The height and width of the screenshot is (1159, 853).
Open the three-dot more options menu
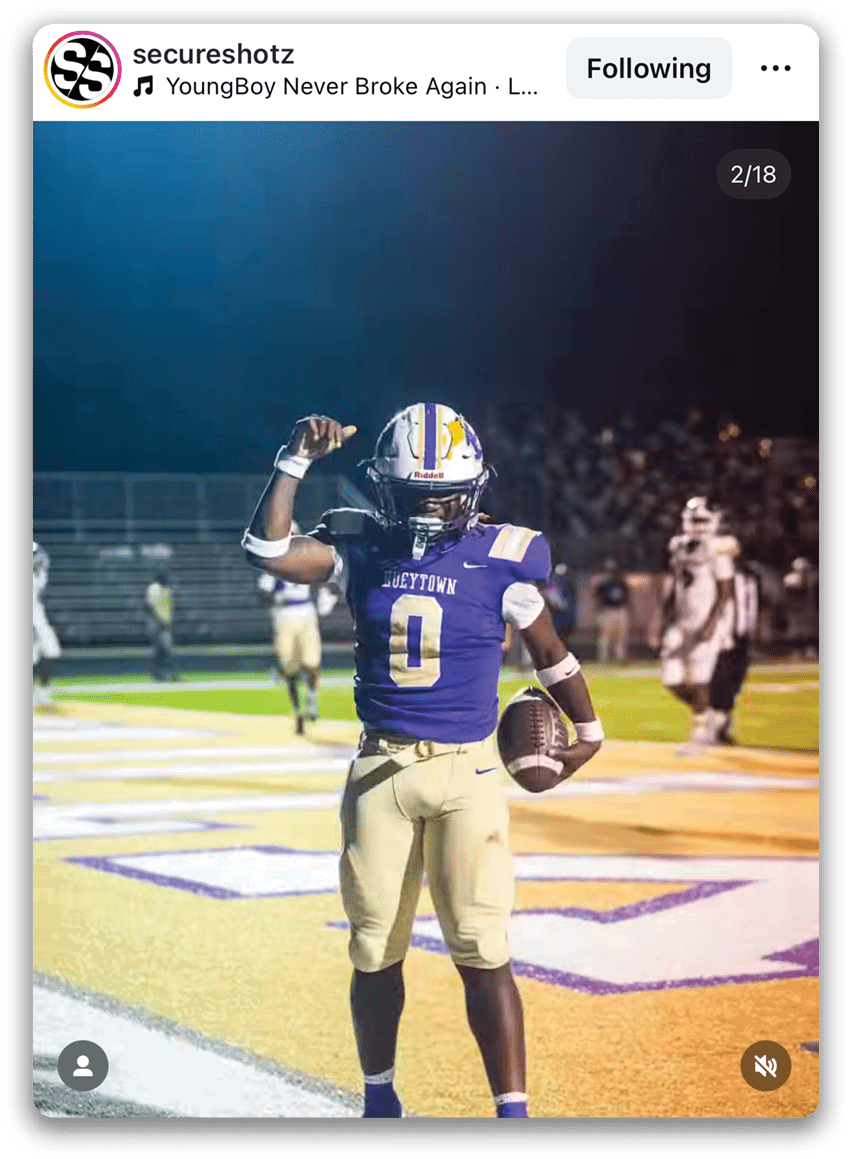pyautogui.click(x=776, y=69)
